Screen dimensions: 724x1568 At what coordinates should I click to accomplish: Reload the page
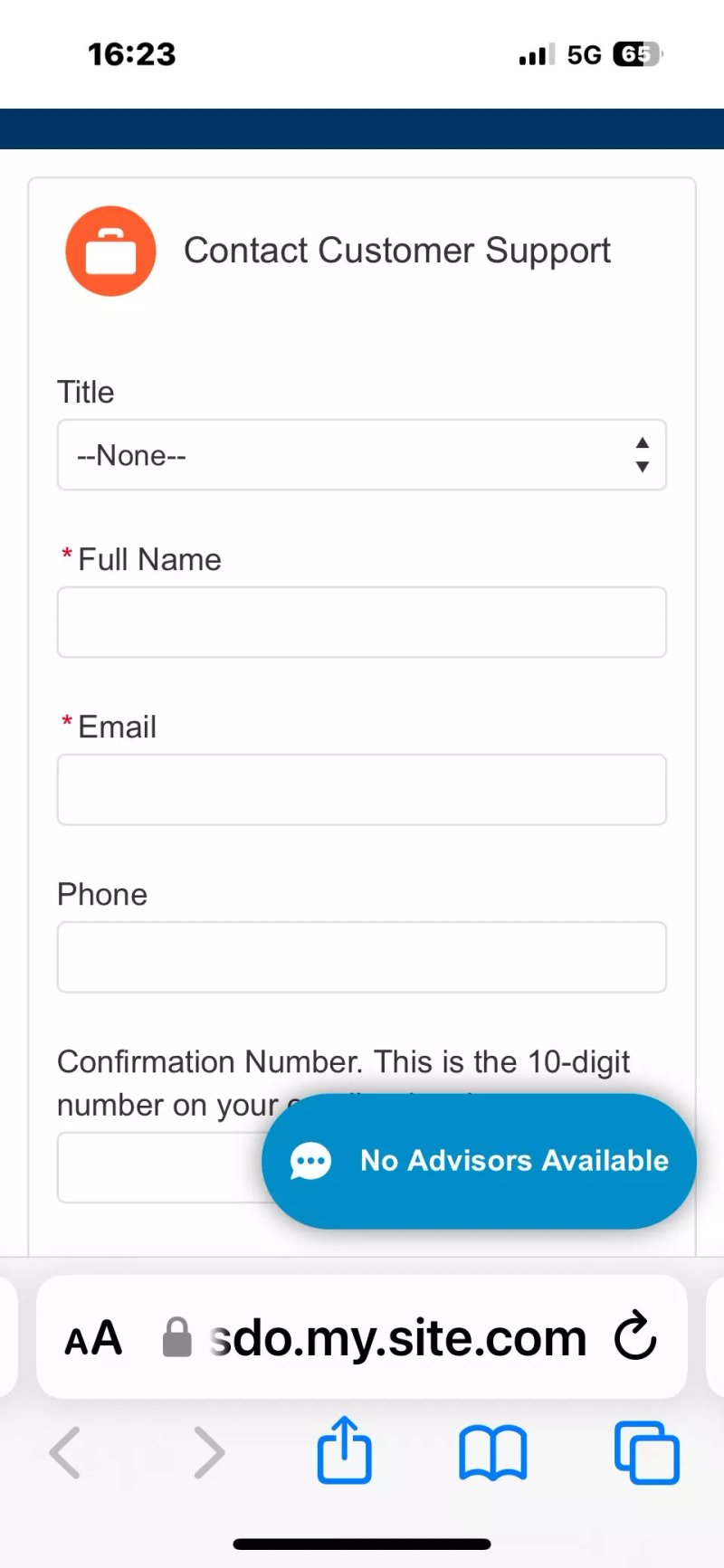634,1336
